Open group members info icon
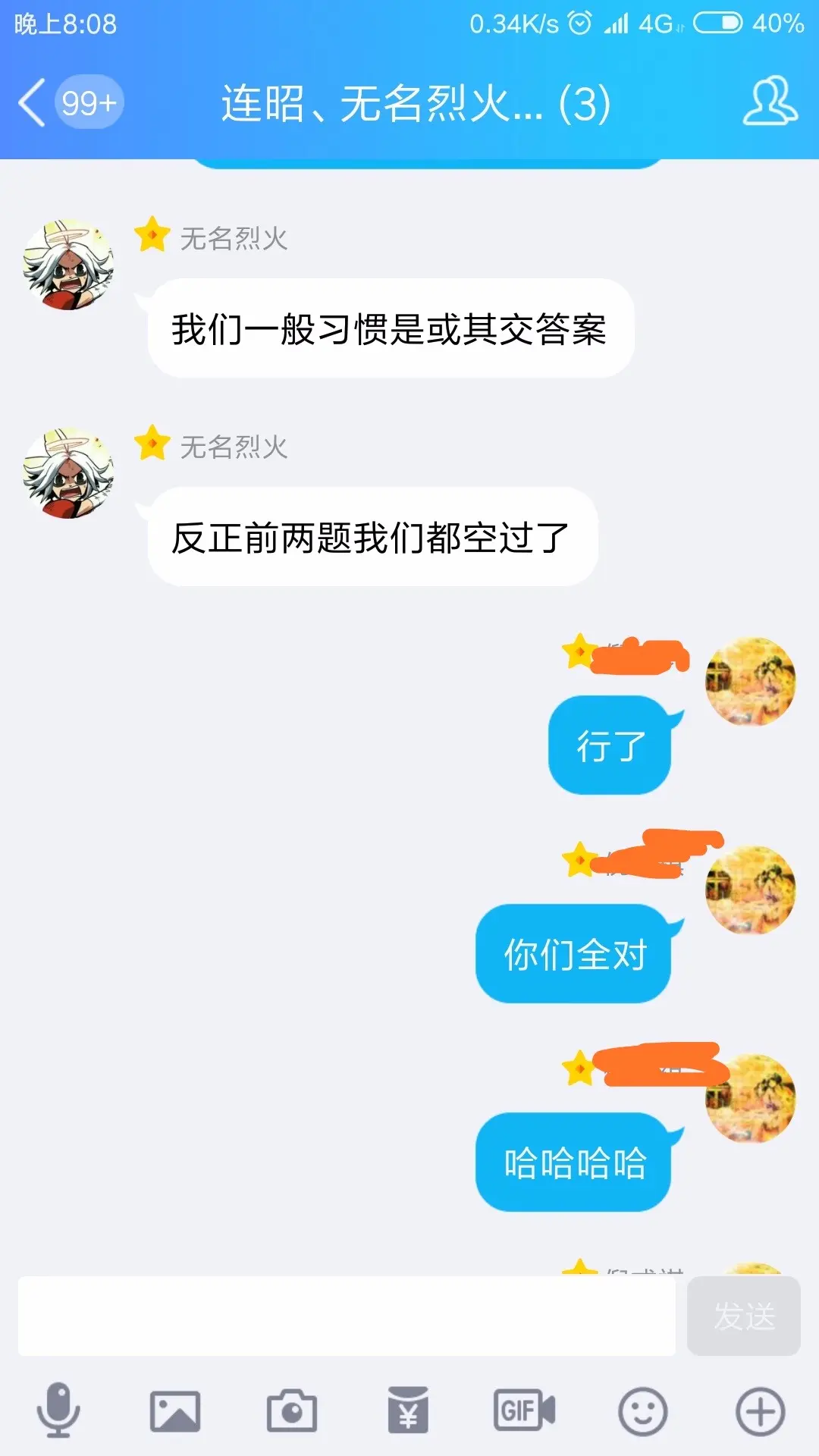This screenshot has height=1456, width=819. point(770,101)
